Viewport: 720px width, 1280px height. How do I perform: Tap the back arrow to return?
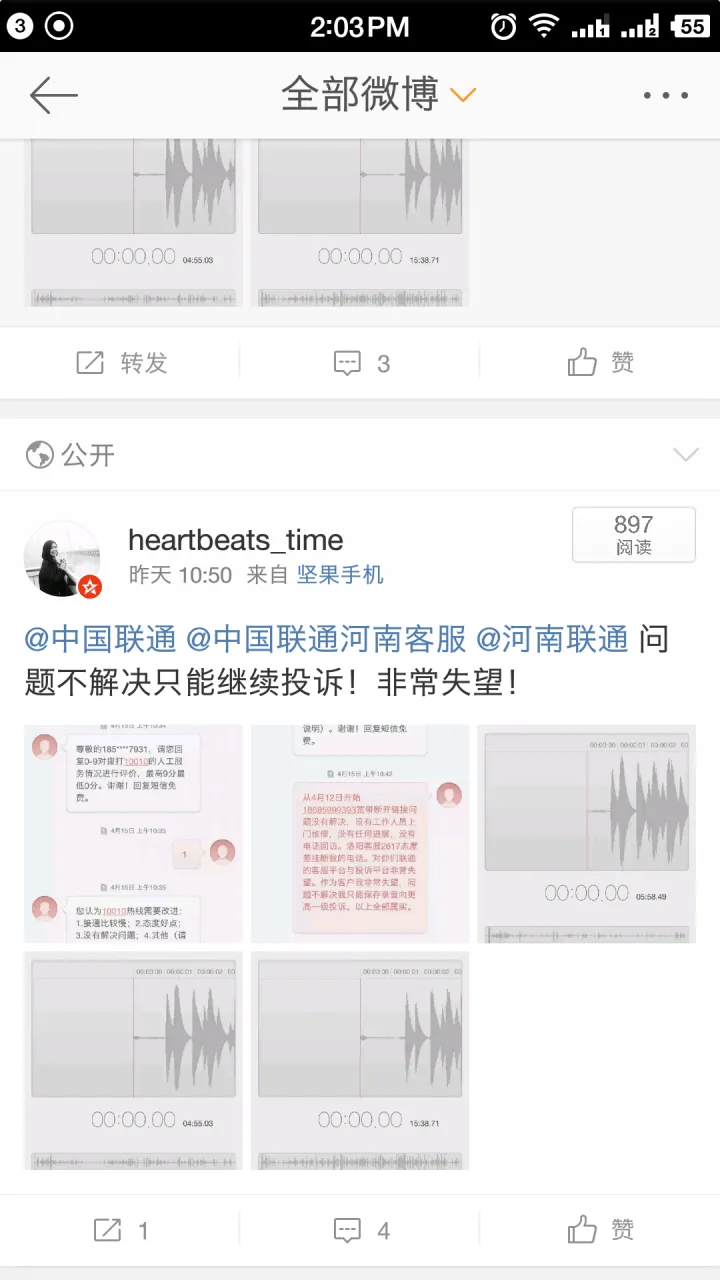[x=54, y=94]
